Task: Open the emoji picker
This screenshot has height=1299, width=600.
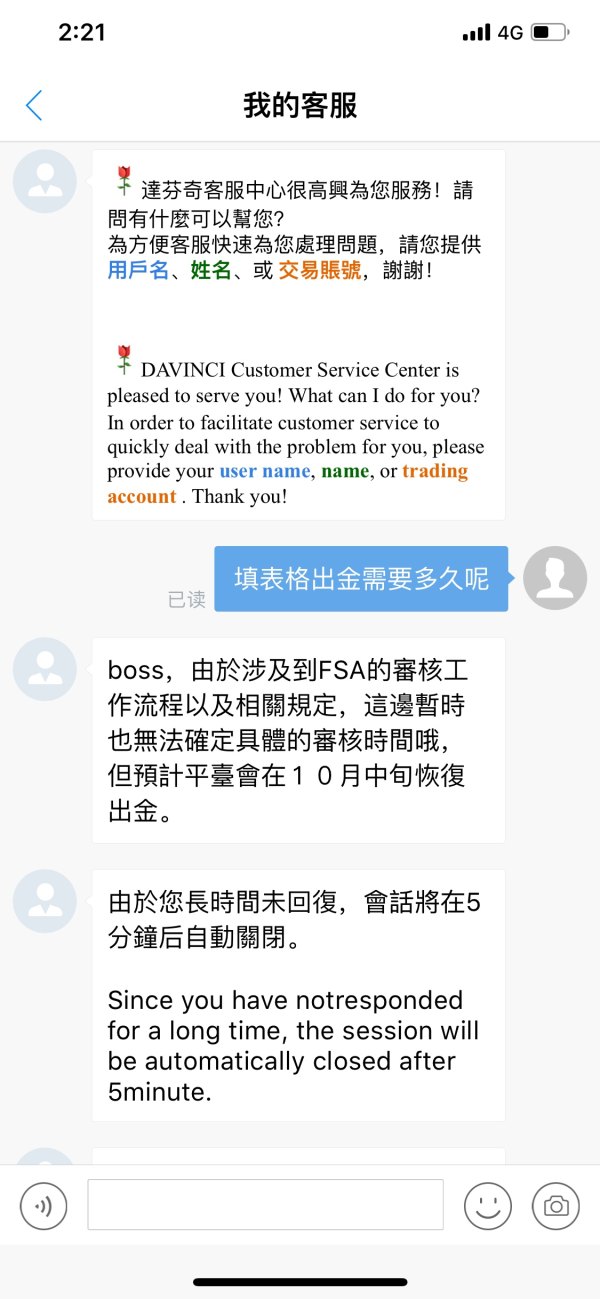Action: [x=487, y=1205]
